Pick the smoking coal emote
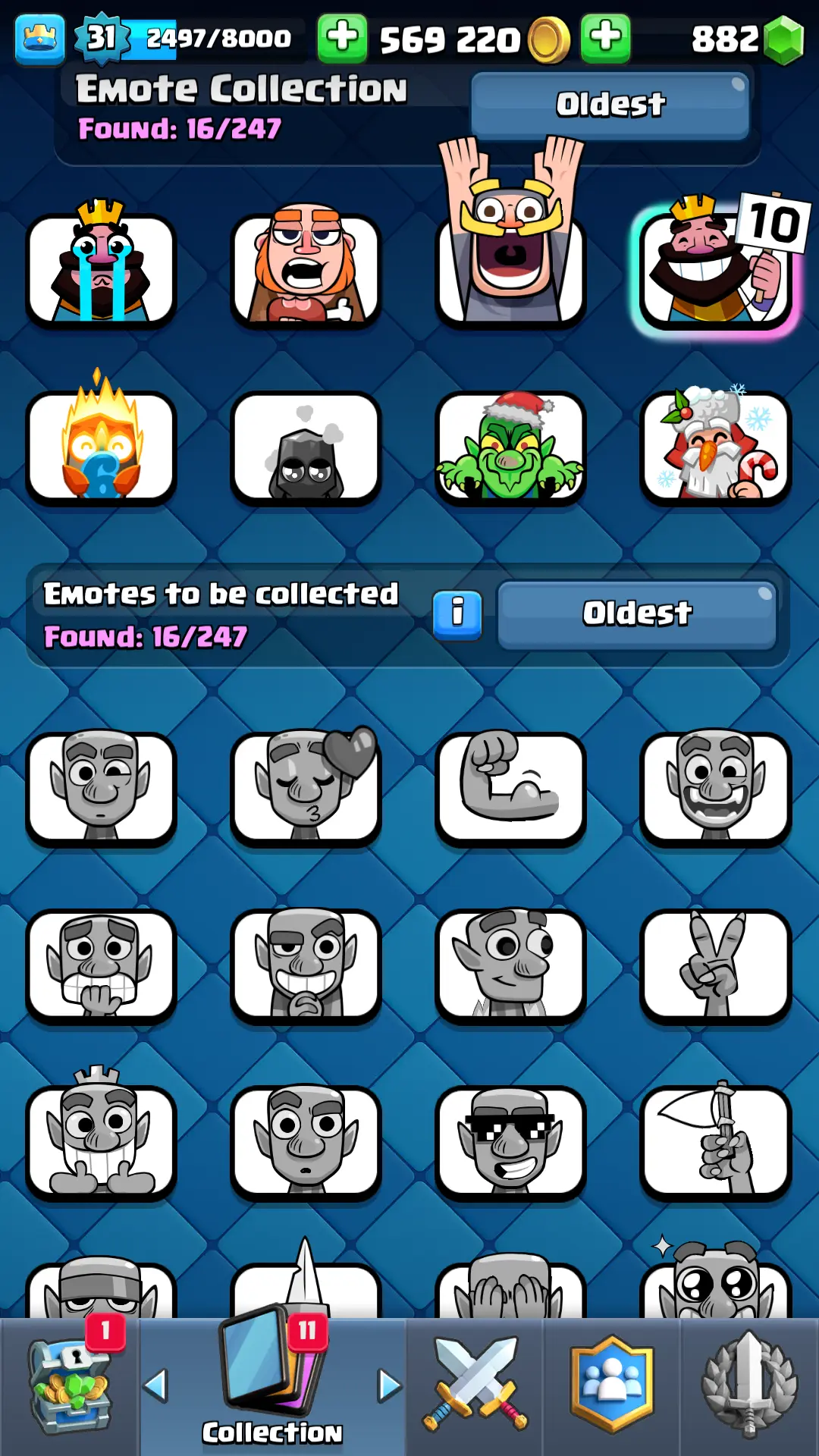This screenshot has height=1456, width=819. (306, 448)
